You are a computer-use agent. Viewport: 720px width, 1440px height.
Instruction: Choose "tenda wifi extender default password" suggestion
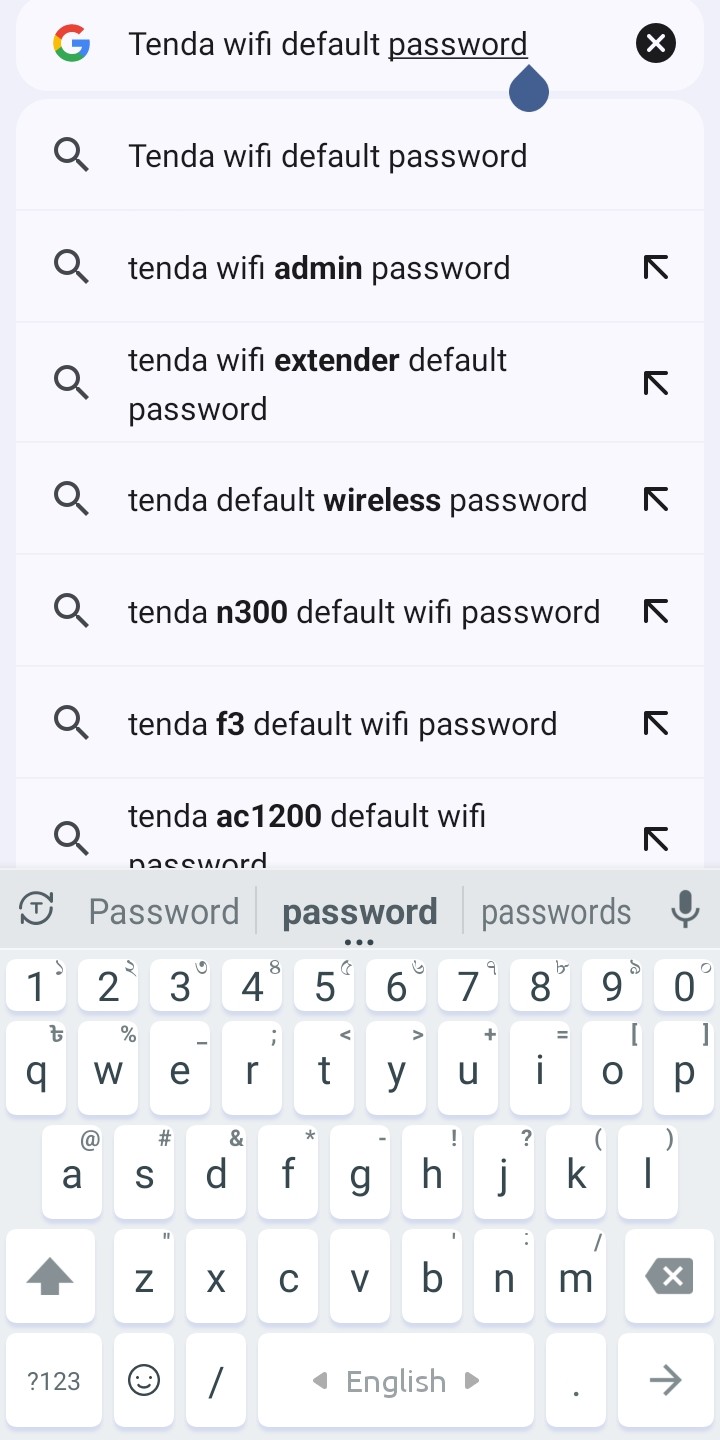[317, 384]
